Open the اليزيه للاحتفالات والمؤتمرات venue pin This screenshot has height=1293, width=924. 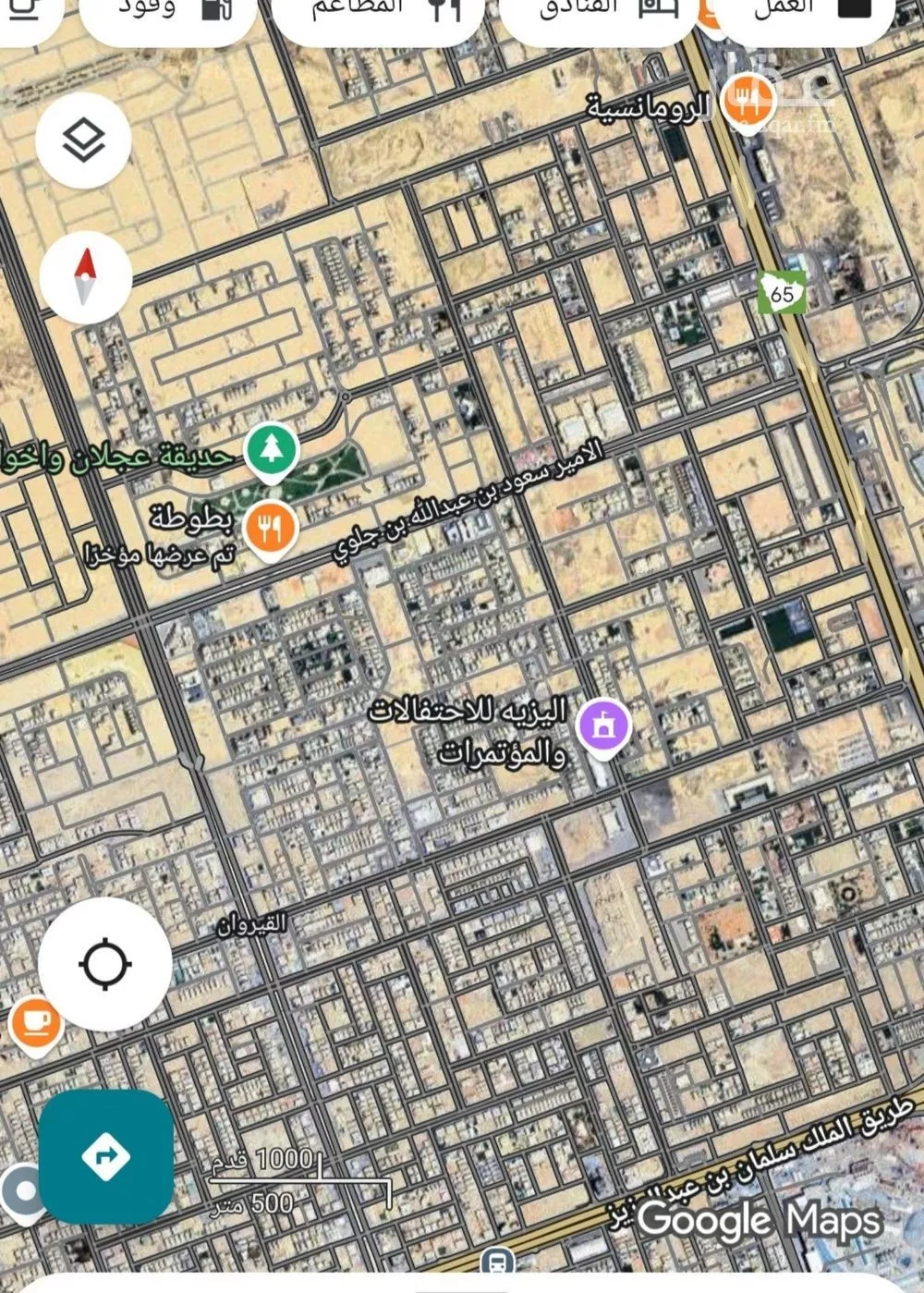click(602, 726)
